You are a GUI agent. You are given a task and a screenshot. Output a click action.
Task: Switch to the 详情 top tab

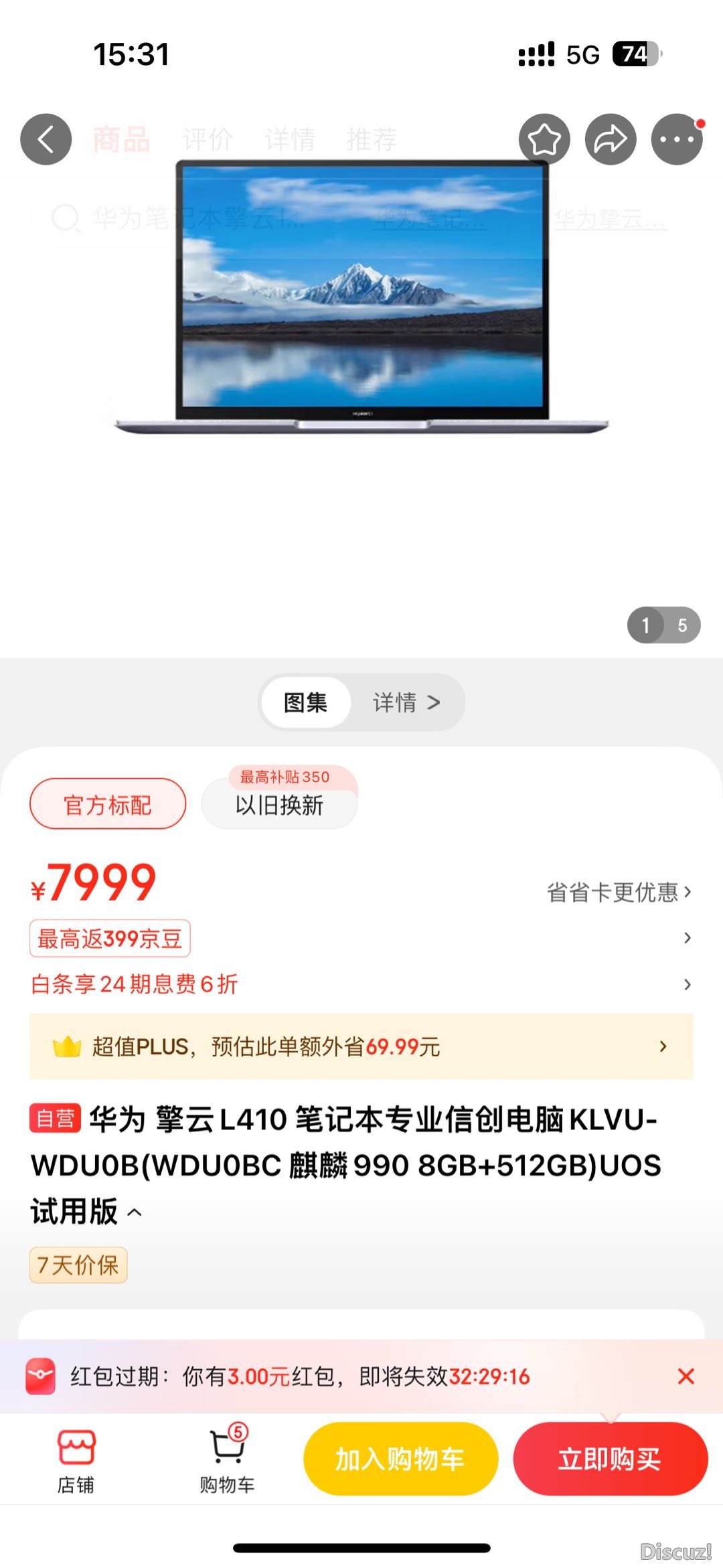click(x=289, y=139)
